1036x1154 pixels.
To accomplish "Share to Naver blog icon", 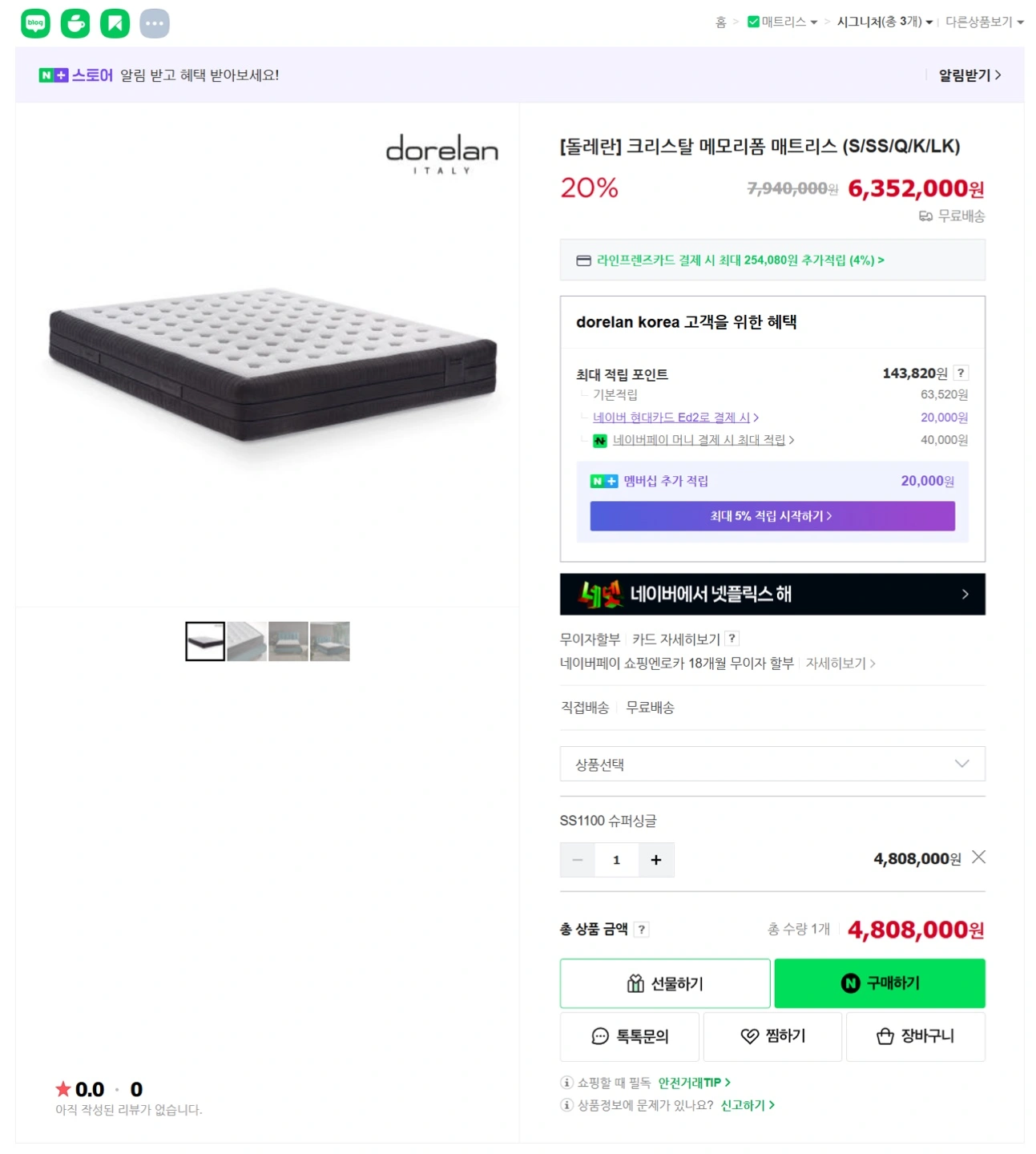I will (x=35, y=23).
